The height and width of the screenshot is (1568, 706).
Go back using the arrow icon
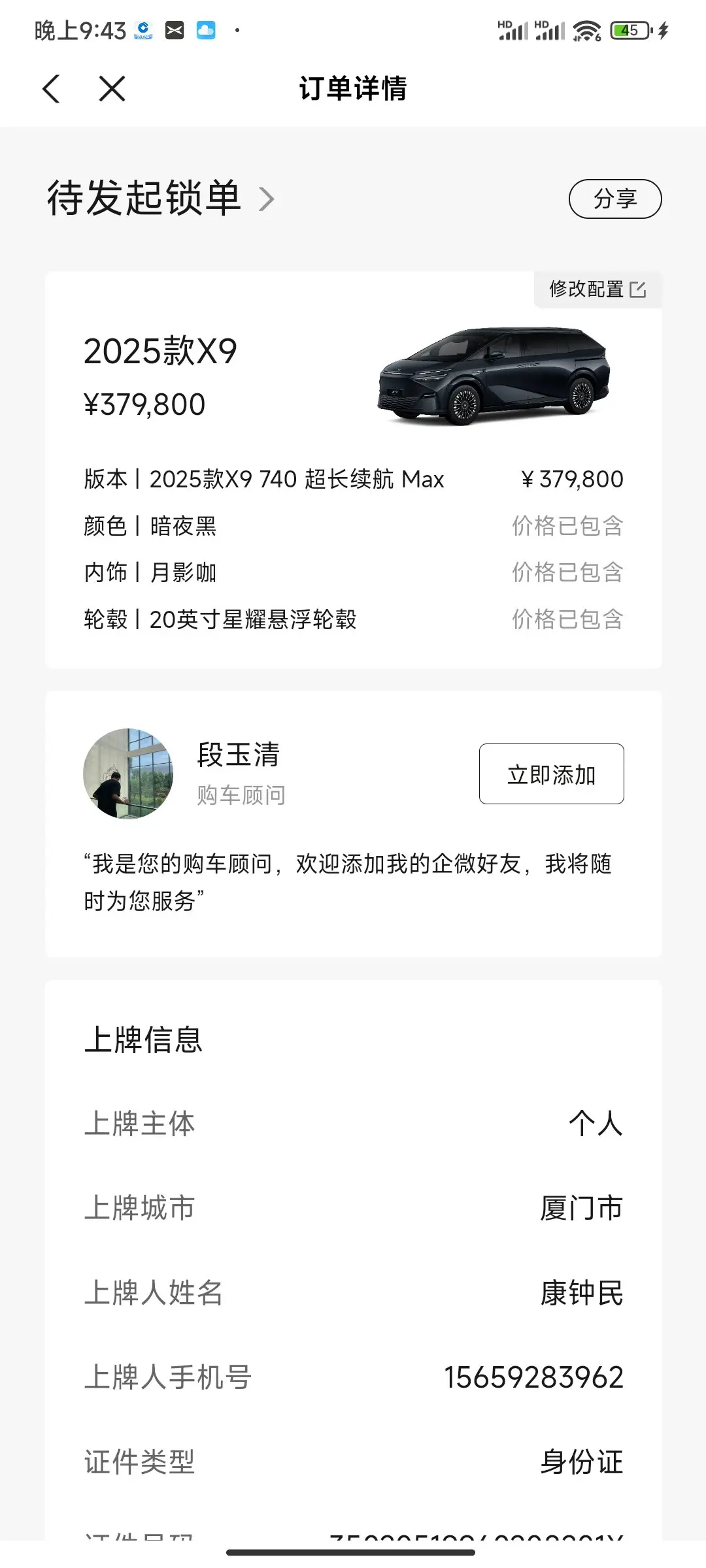pyautogui.click(x=51, y=89)
